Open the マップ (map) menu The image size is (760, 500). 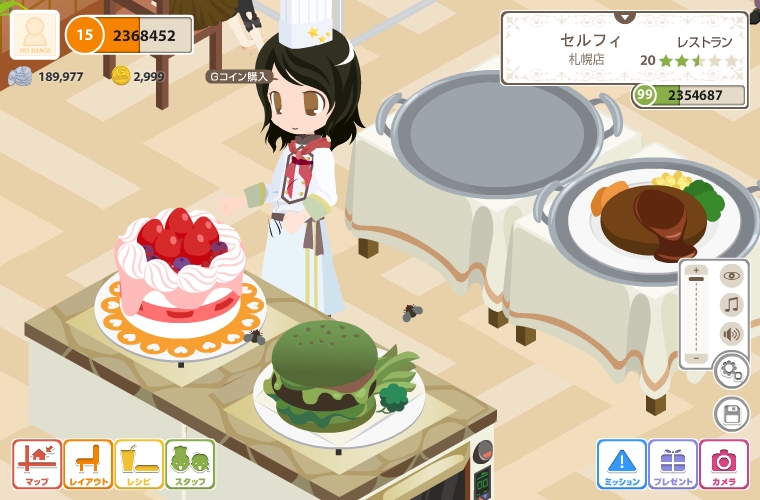pyautogui.click(x=37, y=463)
